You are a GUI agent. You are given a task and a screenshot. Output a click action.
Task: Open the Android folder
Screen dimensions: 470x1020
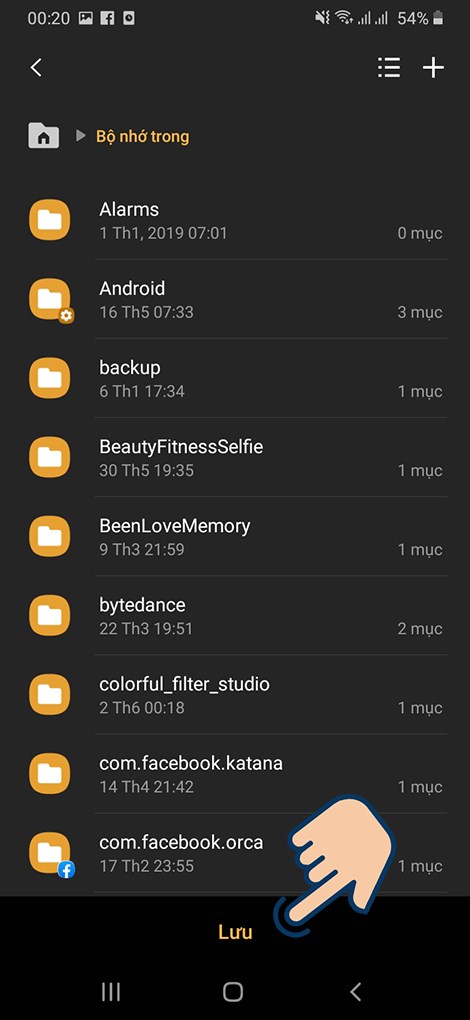pyautogui.click(x=235, y=299)
